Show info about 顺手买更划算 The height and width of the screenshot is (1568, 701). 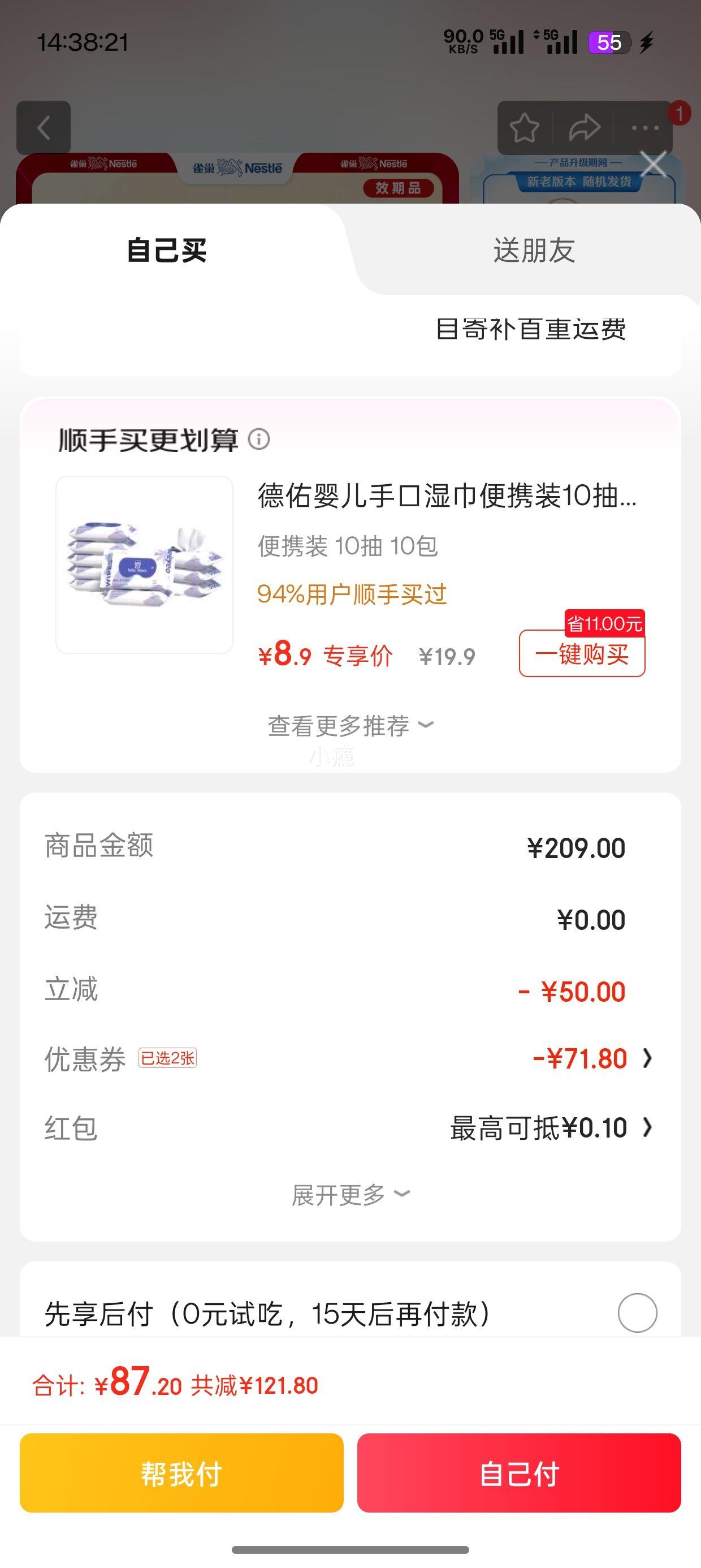(x=259, y=439)
